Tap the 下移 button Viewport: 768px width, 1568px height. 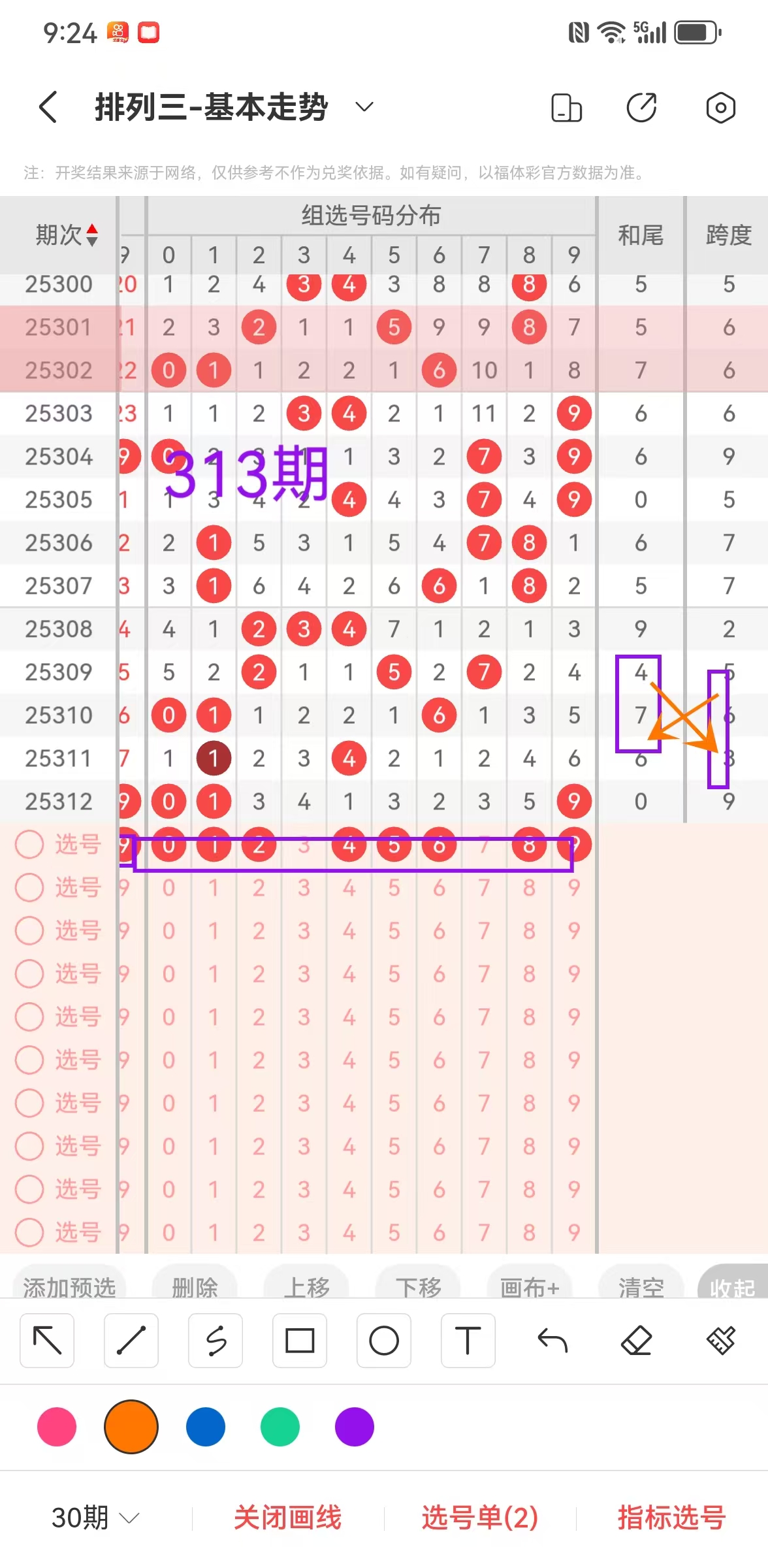(x=418, y=1286)
